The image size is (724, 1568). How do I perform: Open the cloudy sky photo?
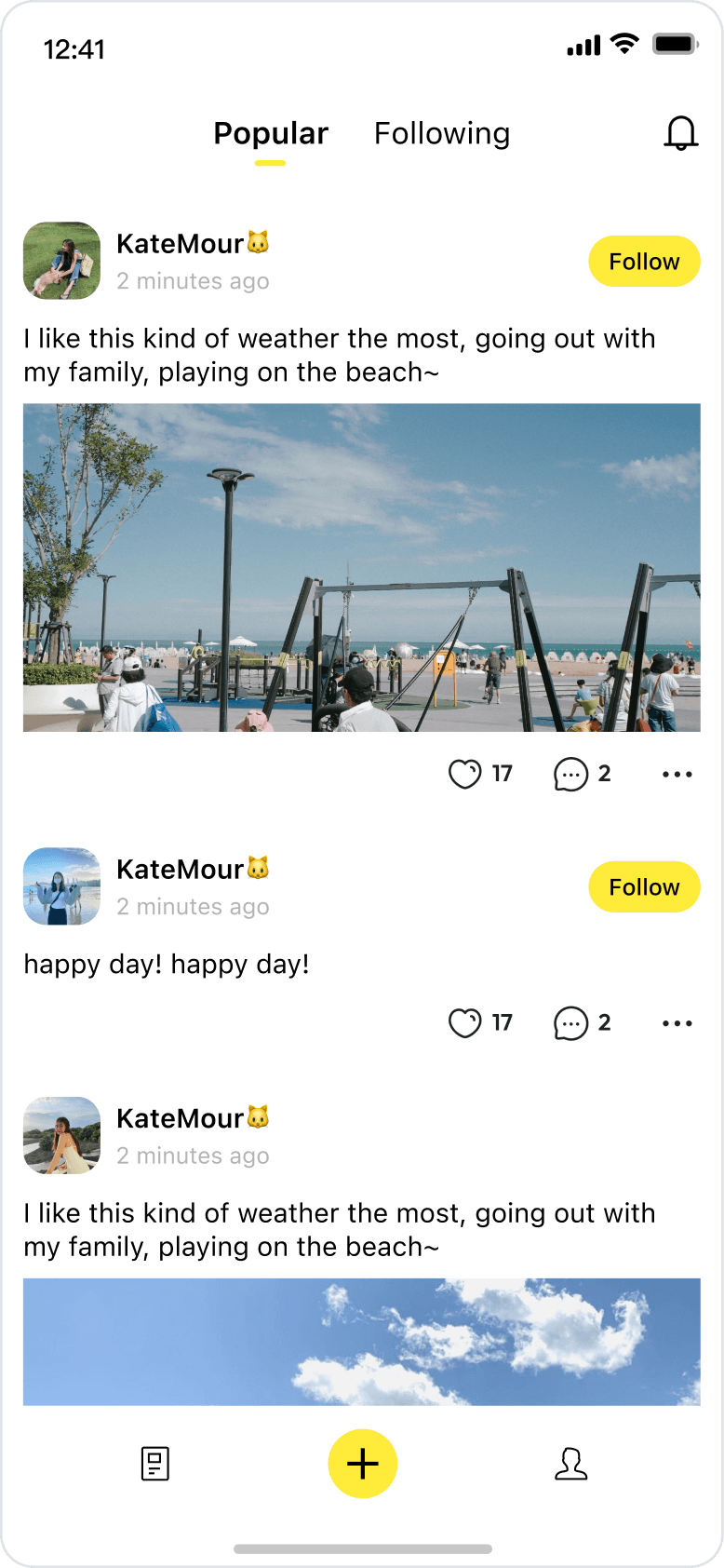coord(362,1341)
